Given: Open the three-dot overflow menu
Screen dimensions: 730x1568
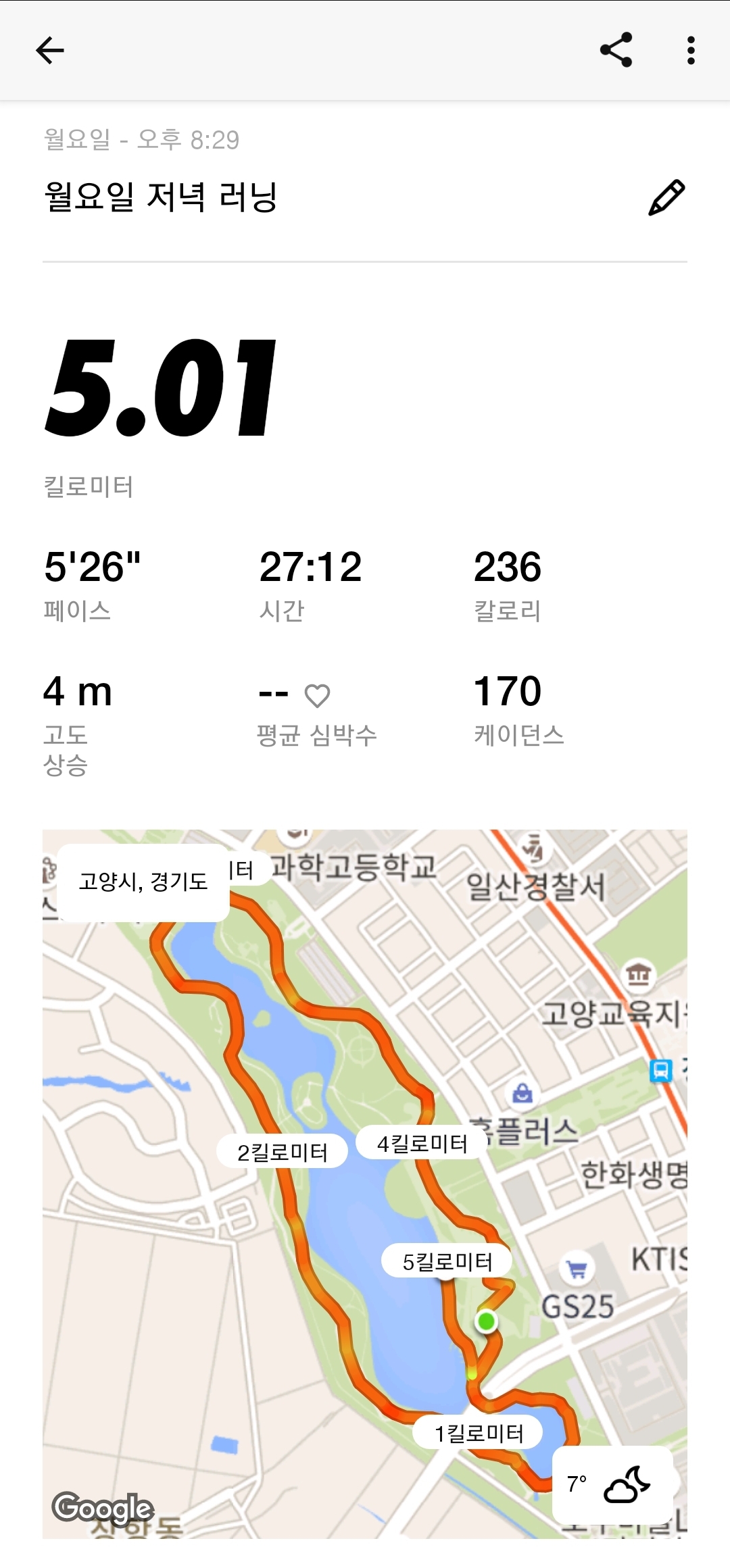Looking at the screenshot, I should pyautogui.click(x=690, y=51).
